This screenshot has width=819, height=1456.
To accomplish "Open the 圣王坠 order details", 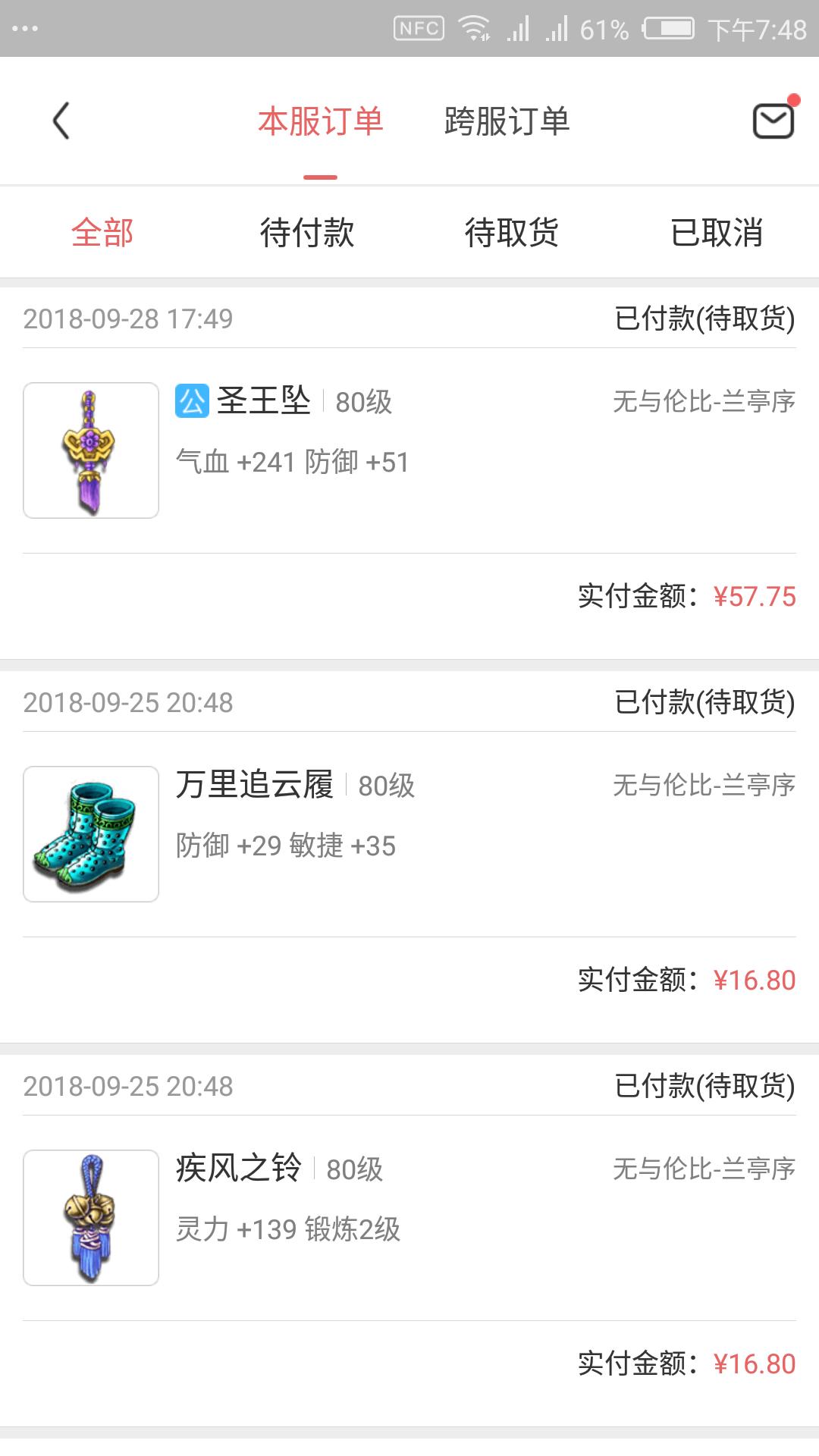I will pos(409,450).
